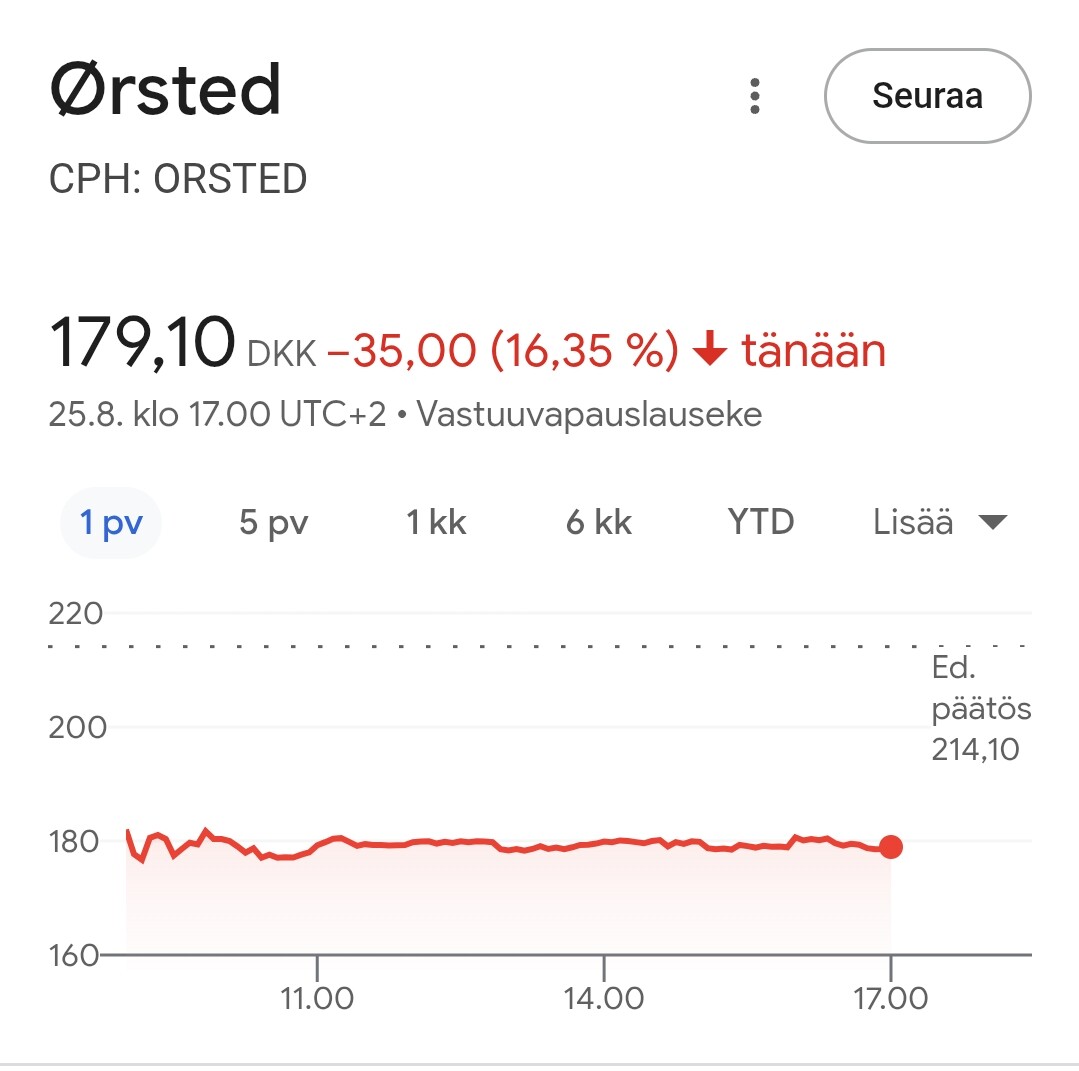Follow Ørsted with the Seuraa button
The width and height of the screenshot is (1079, 1071).
[x=926, y=96]
